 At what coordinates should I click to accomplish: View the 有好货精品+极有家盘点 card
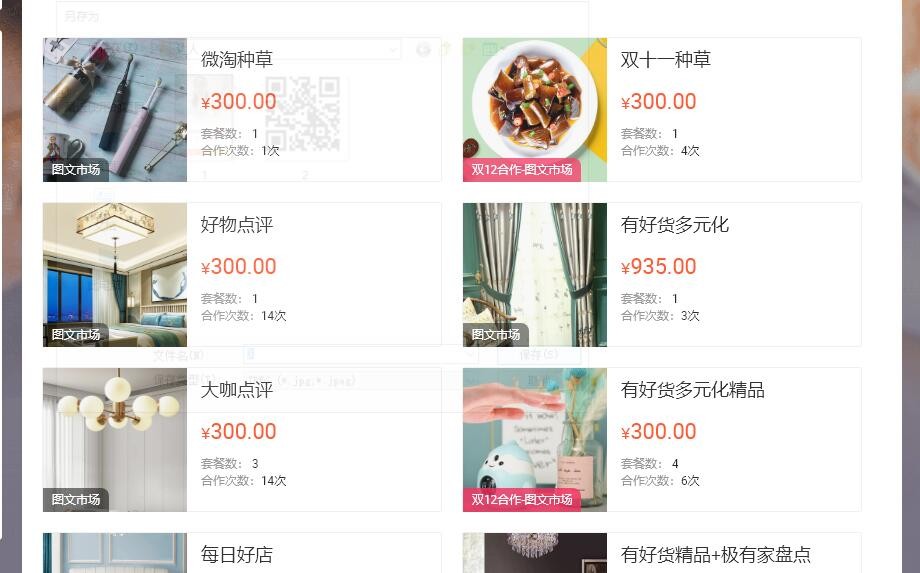click(661, 554)
